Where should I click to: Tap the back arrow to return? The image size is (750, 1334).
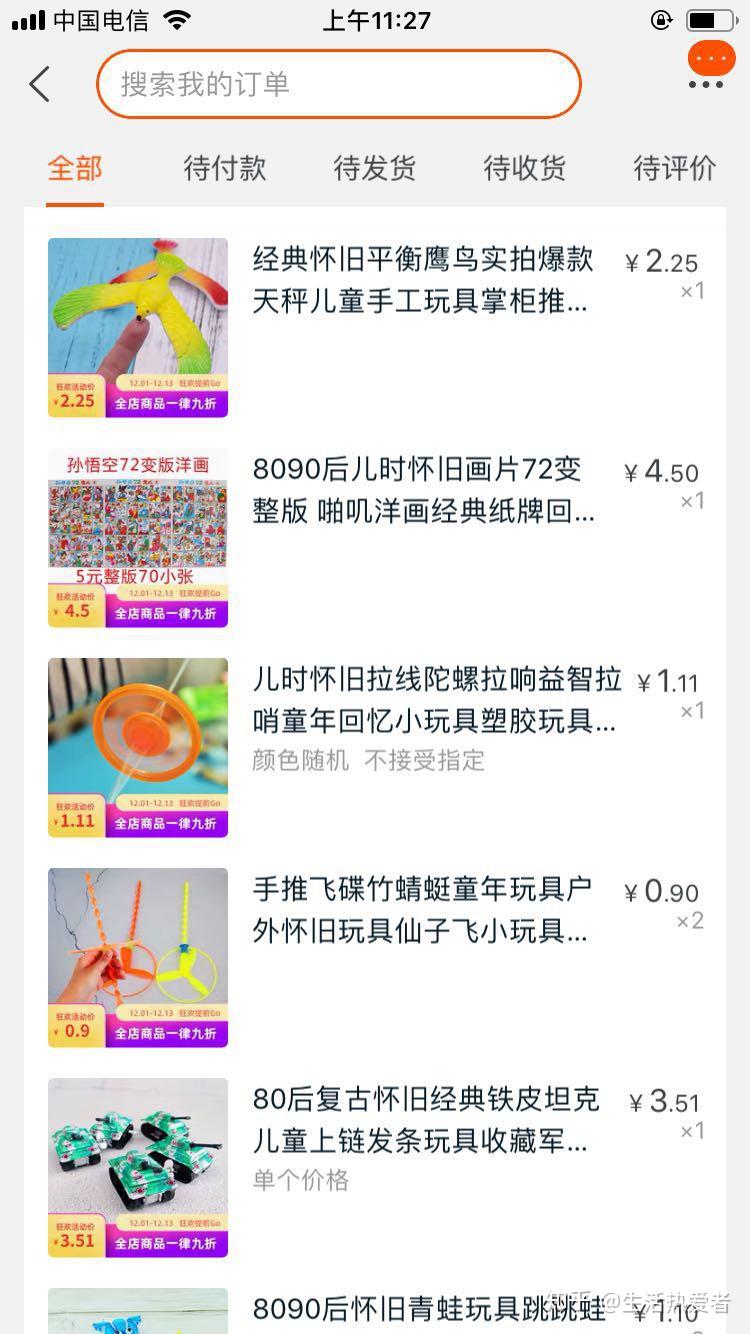pyautogui.click(x=38, y=84)
